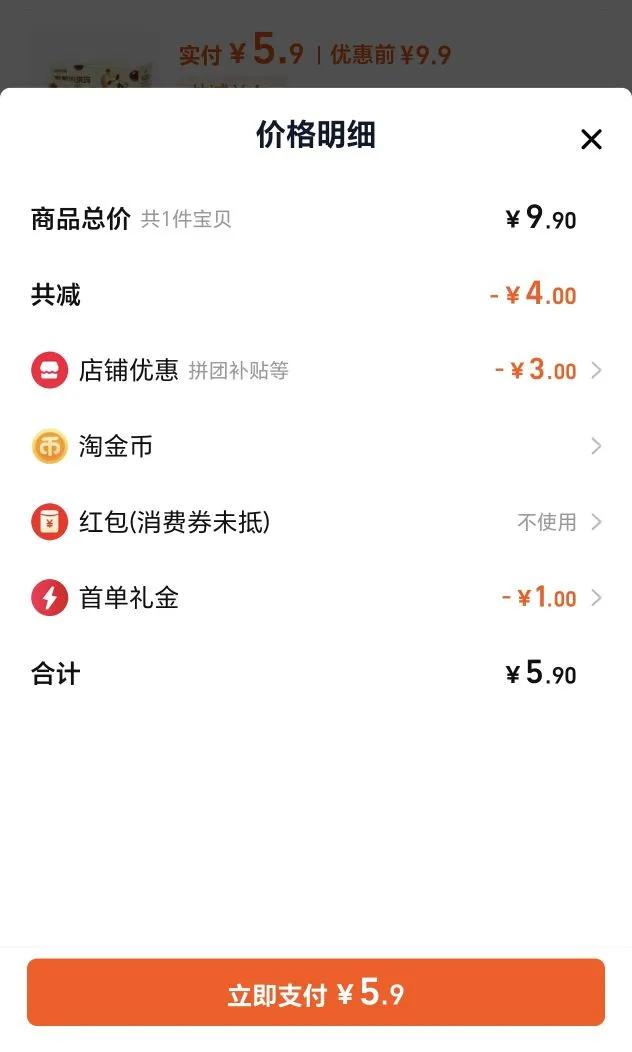View the 首单礼金 first-order bonus

click(x=316, y=598)
